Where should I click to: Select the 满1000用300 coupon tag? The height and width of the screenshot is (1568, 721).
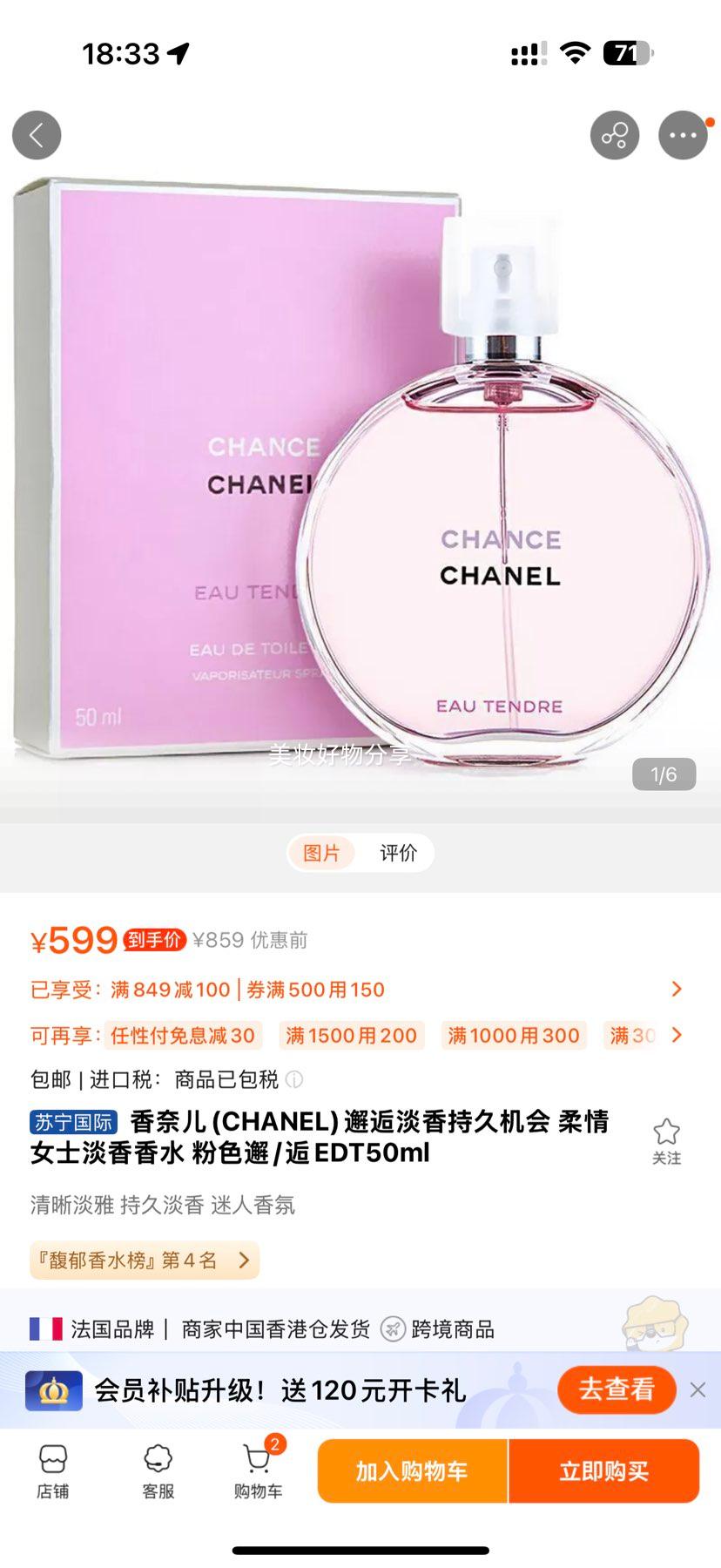point(514,1035)
